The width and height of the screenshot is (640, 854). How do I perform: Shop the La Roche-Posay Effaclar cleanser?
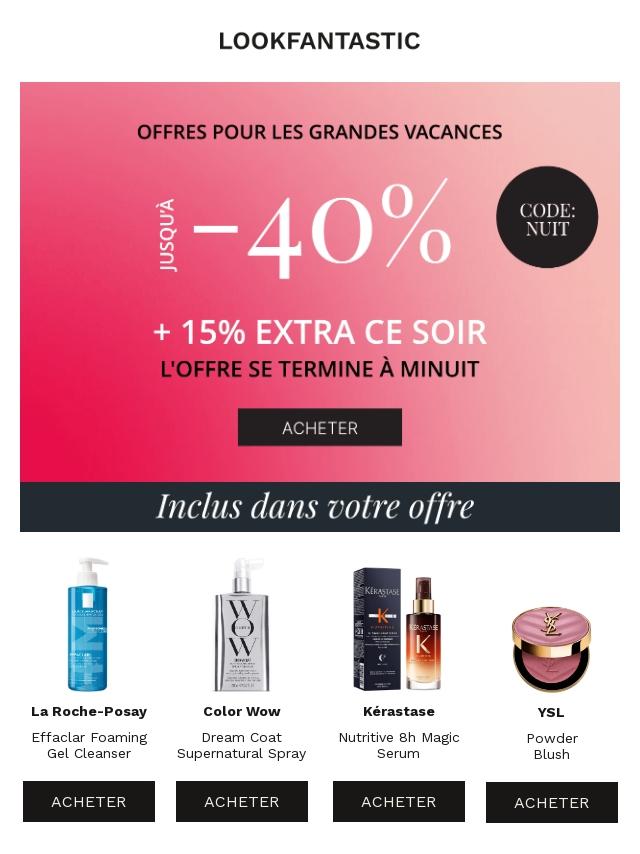pyautogui.click(x=89, y=801)
